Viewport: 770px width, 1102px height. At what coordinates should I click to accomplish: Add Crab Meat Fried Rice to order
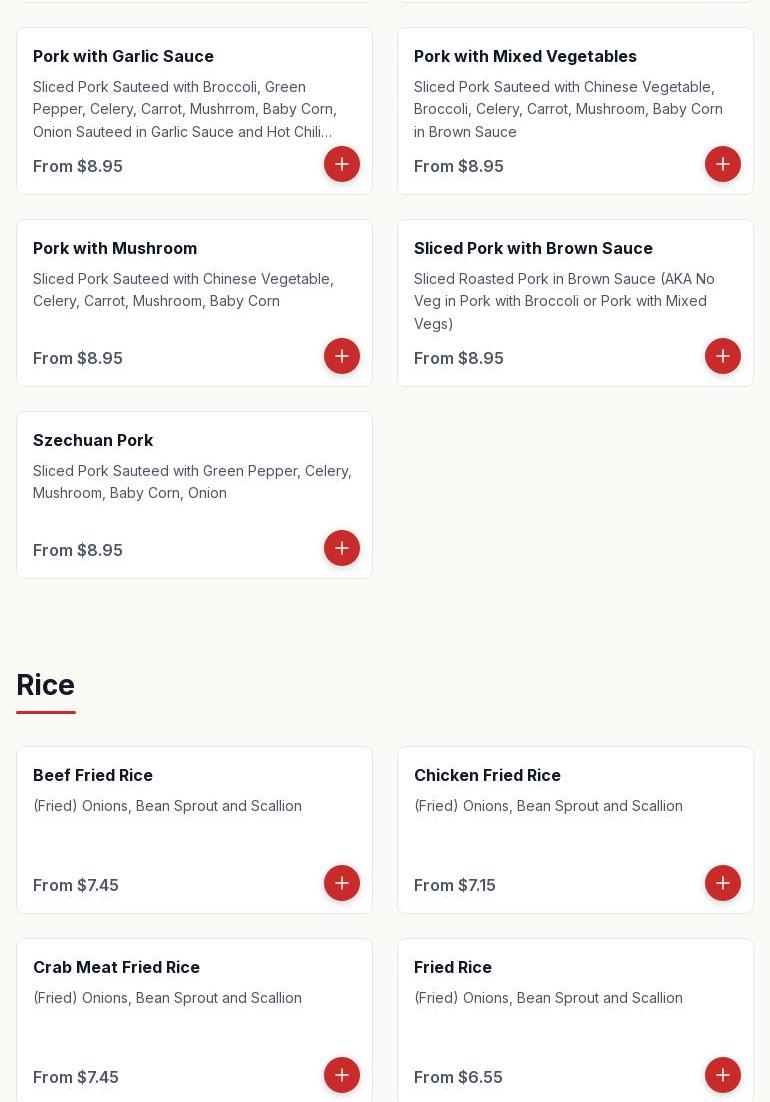pyautogui.click(x=342, y=1075)
